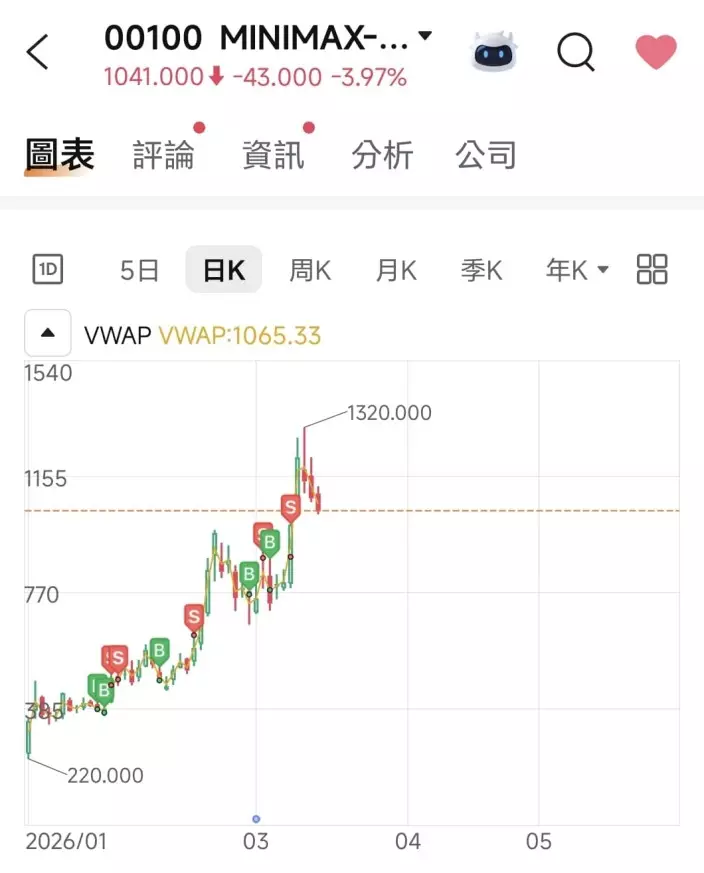
Task: Select the 日K chart period
Action: pos(224,270)
